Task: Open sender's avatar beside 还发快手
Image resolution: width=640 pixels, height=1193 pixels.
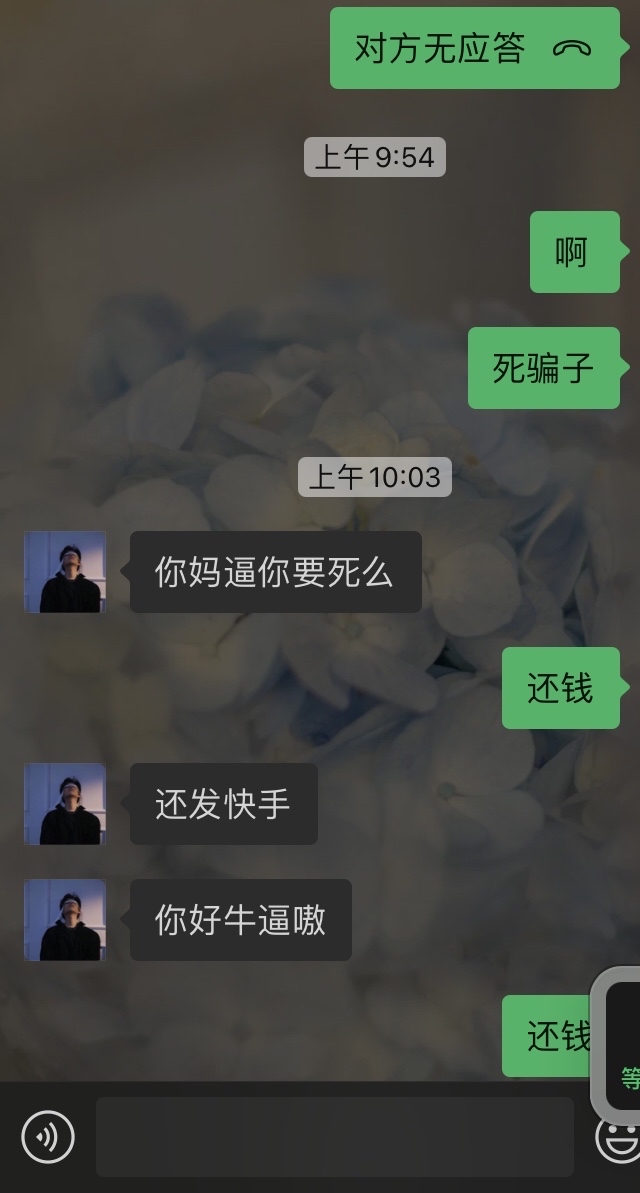Action: (x=65, y=804)
